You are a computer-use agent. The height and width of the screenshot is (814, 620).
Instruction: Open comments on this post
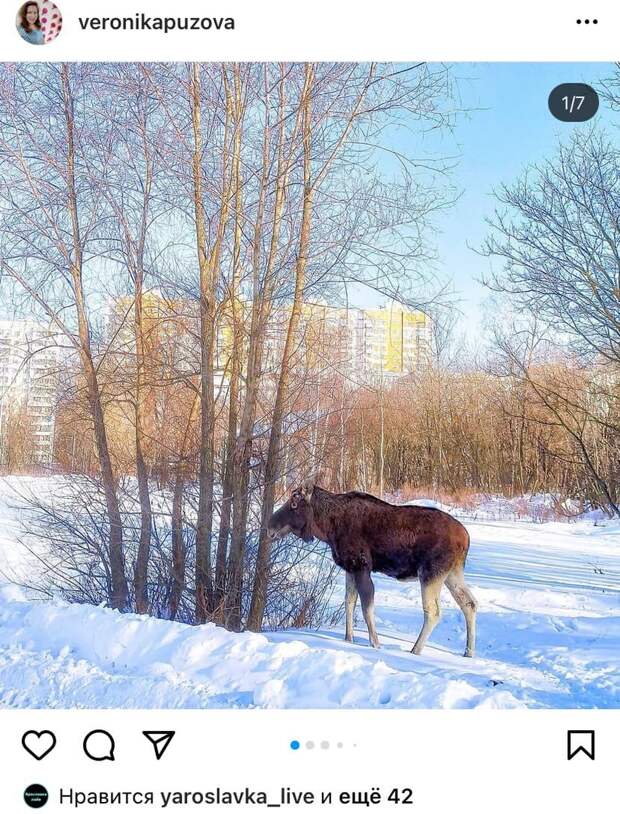(x=99, y=745)
